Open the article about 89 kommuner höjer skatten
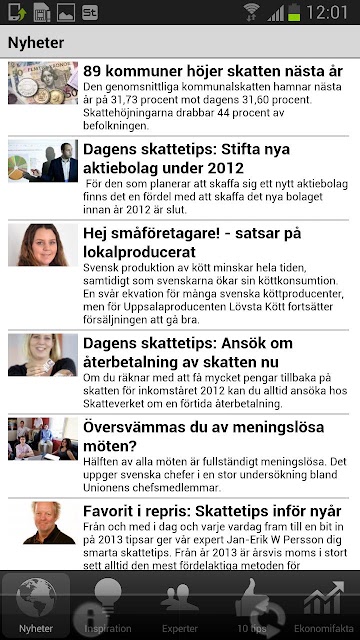Viewport: 360px width, 640px height. (180, 97)
